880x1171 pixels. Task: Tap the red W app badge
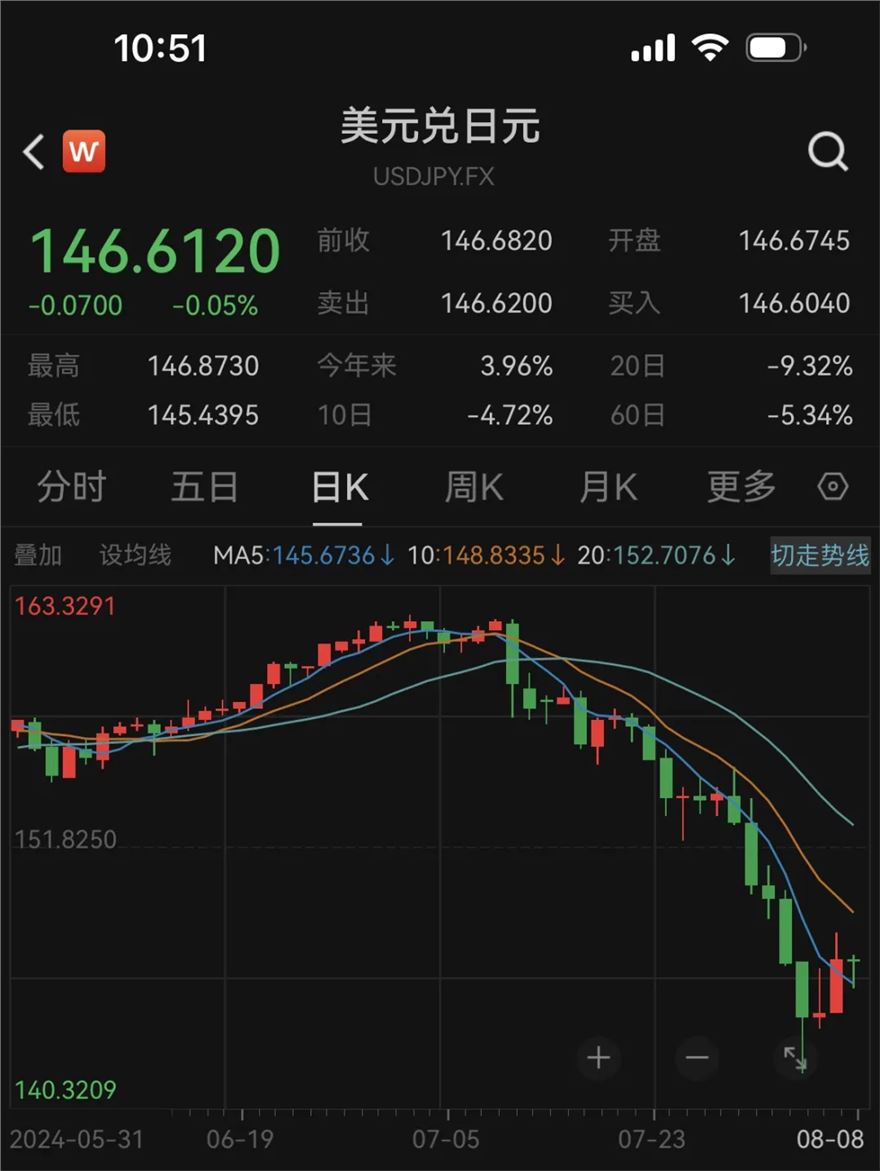[x=84, y=152]
